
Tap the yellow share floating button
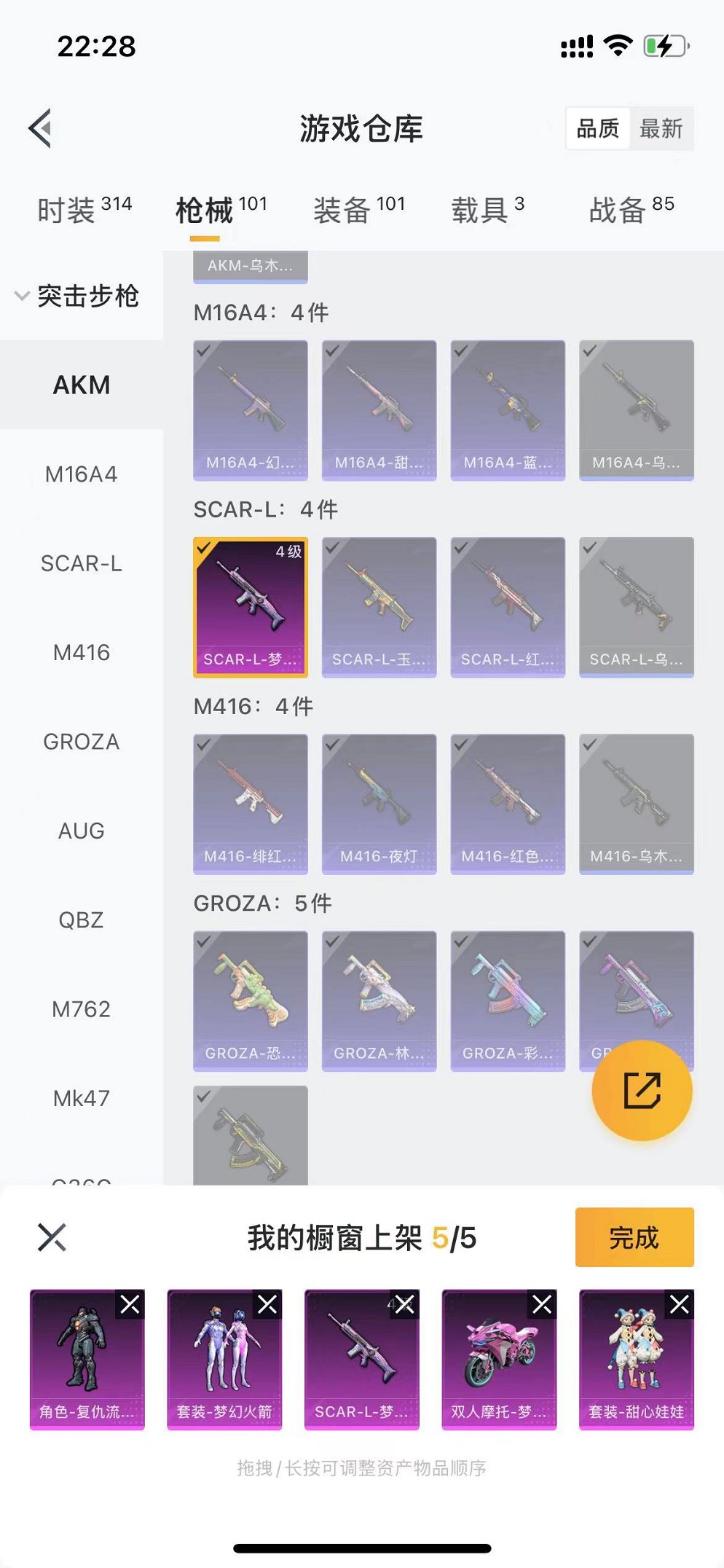642,1091
